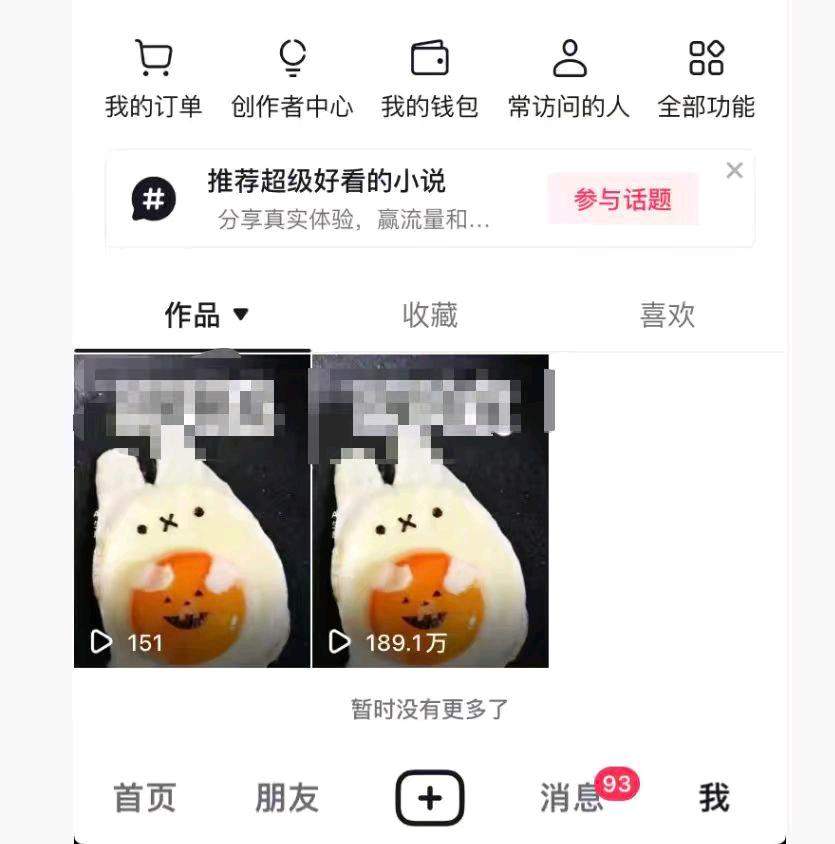Open 朋友 from the bottom bar

tap(290, 797)
